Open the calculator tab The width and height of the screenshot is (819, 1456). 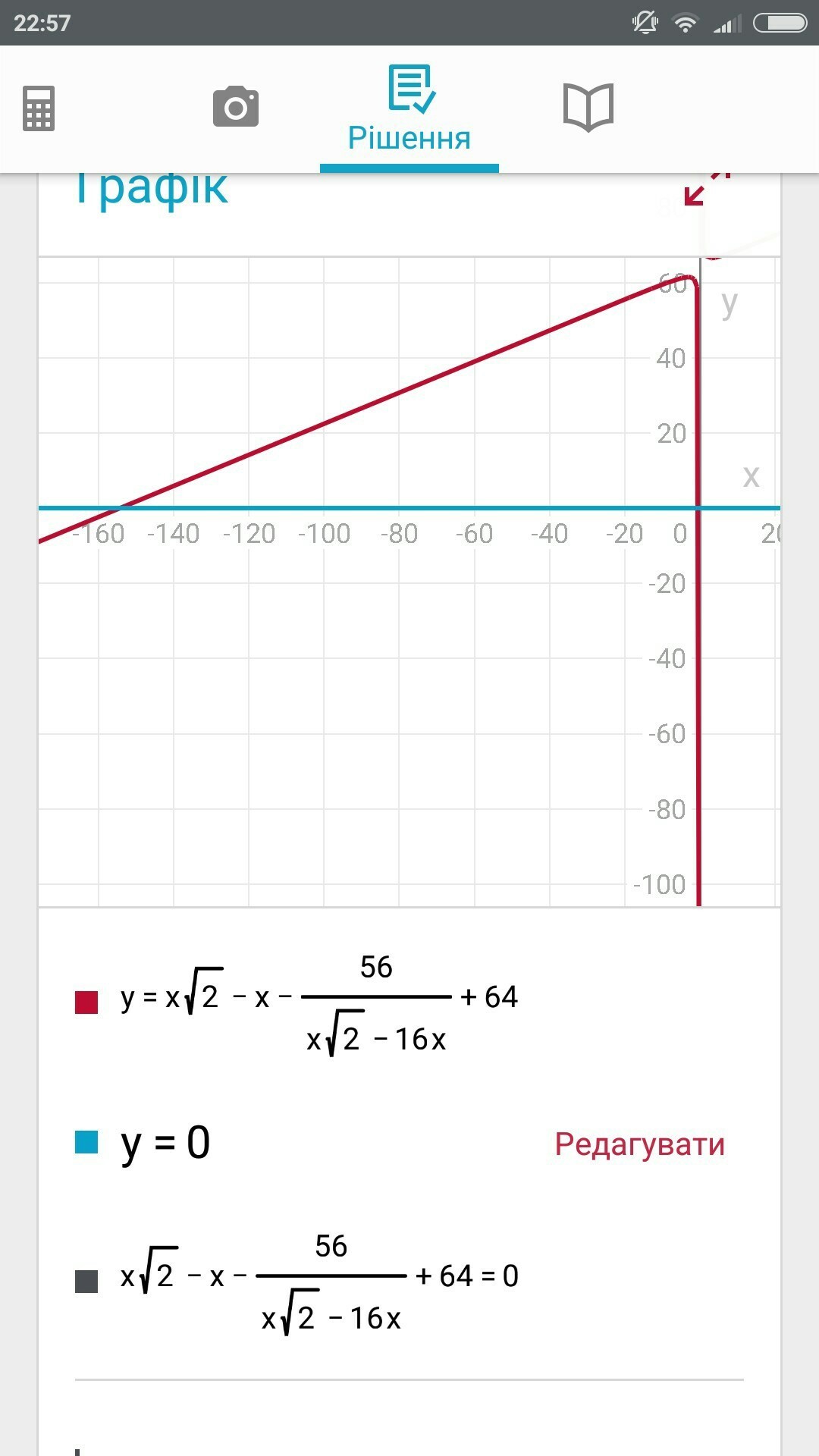39,108
